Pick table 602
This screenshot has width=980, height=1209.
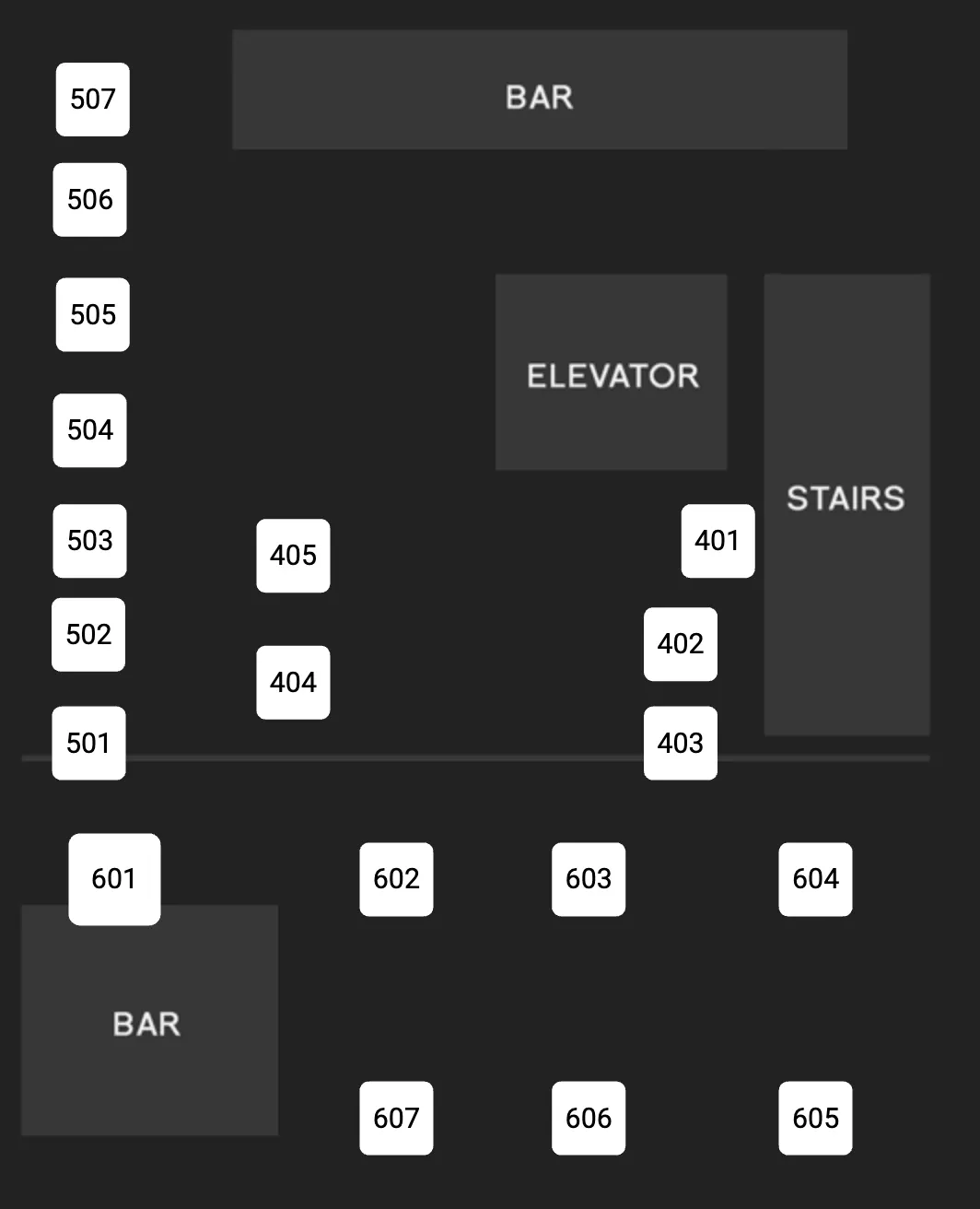pyautogui.click(x=396, y=879)
